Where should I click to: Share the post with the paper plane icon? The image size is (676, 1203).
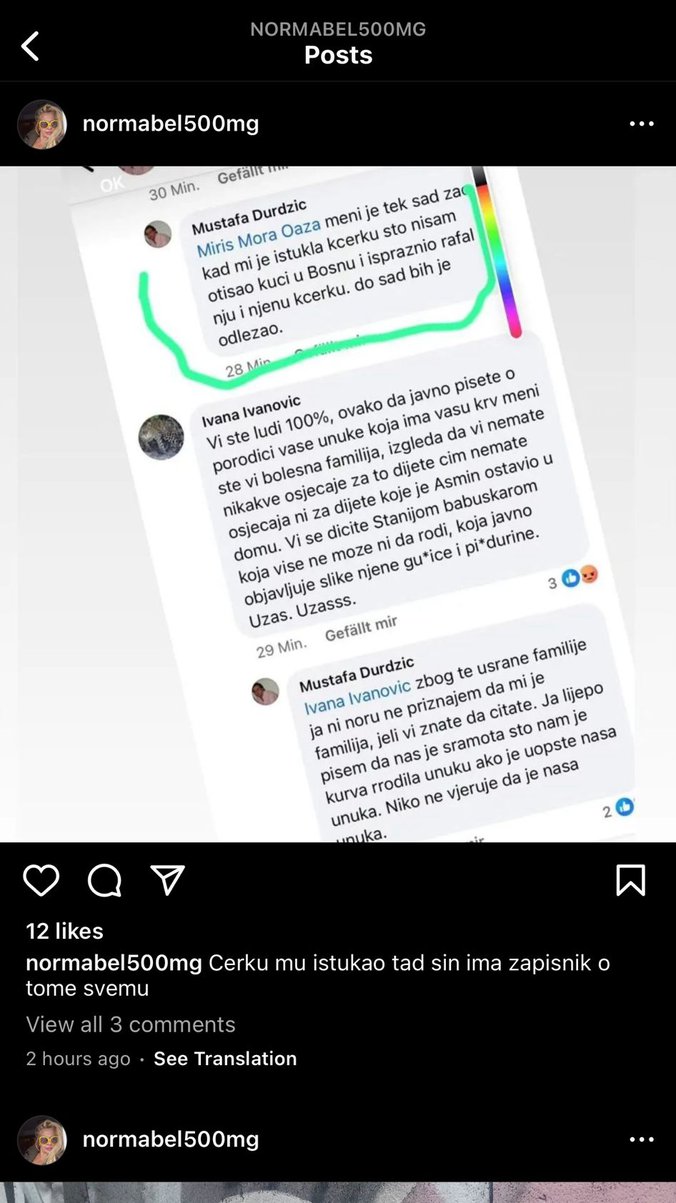pyautogui.click(x=167, y=879)
